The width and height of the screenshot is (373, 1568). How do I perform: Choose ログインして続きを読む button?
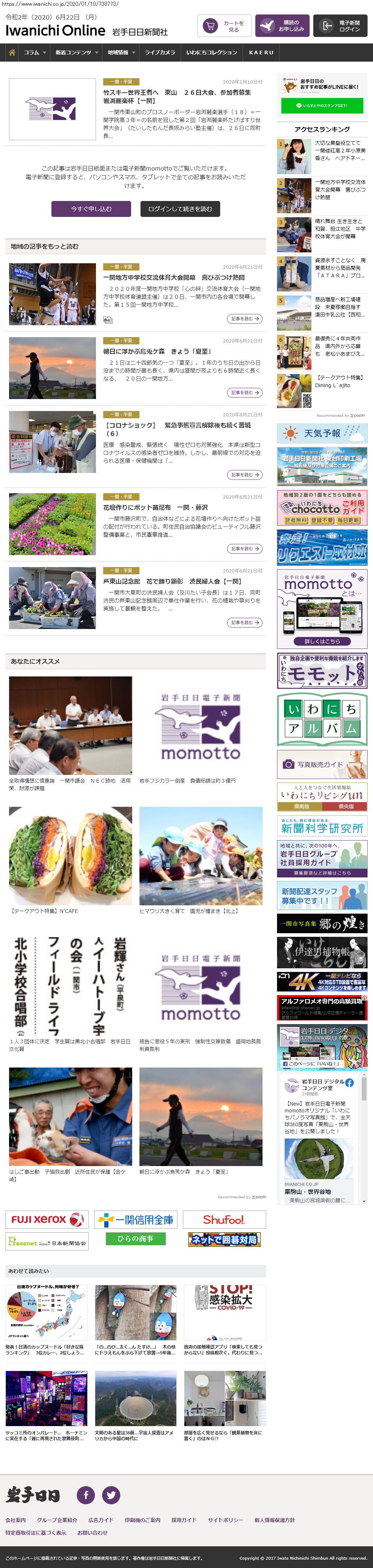[180, 209]
